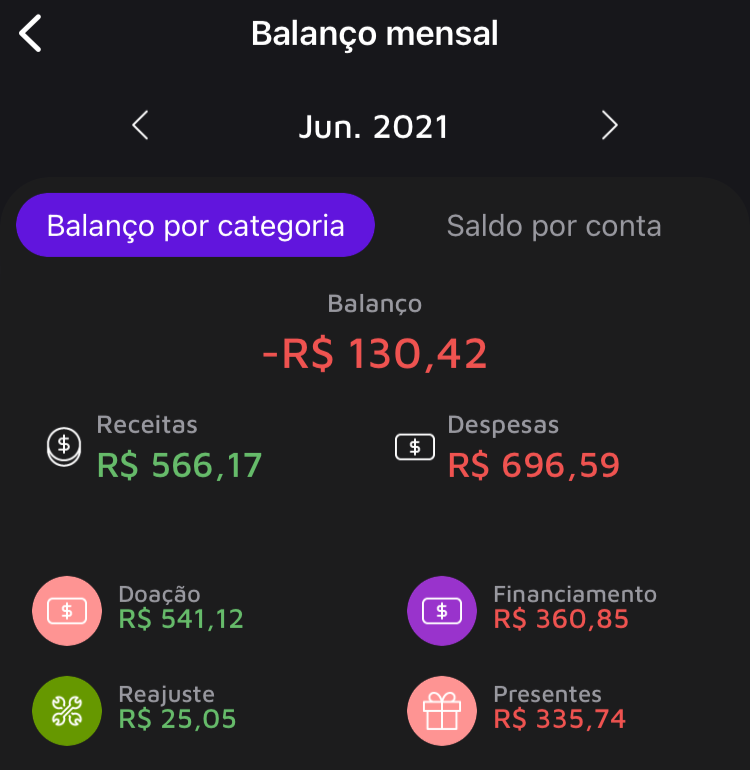Select the Balanço por categoria tab
Image resolution: width=750 pixels, height=770 pixels.
[195, 225]
